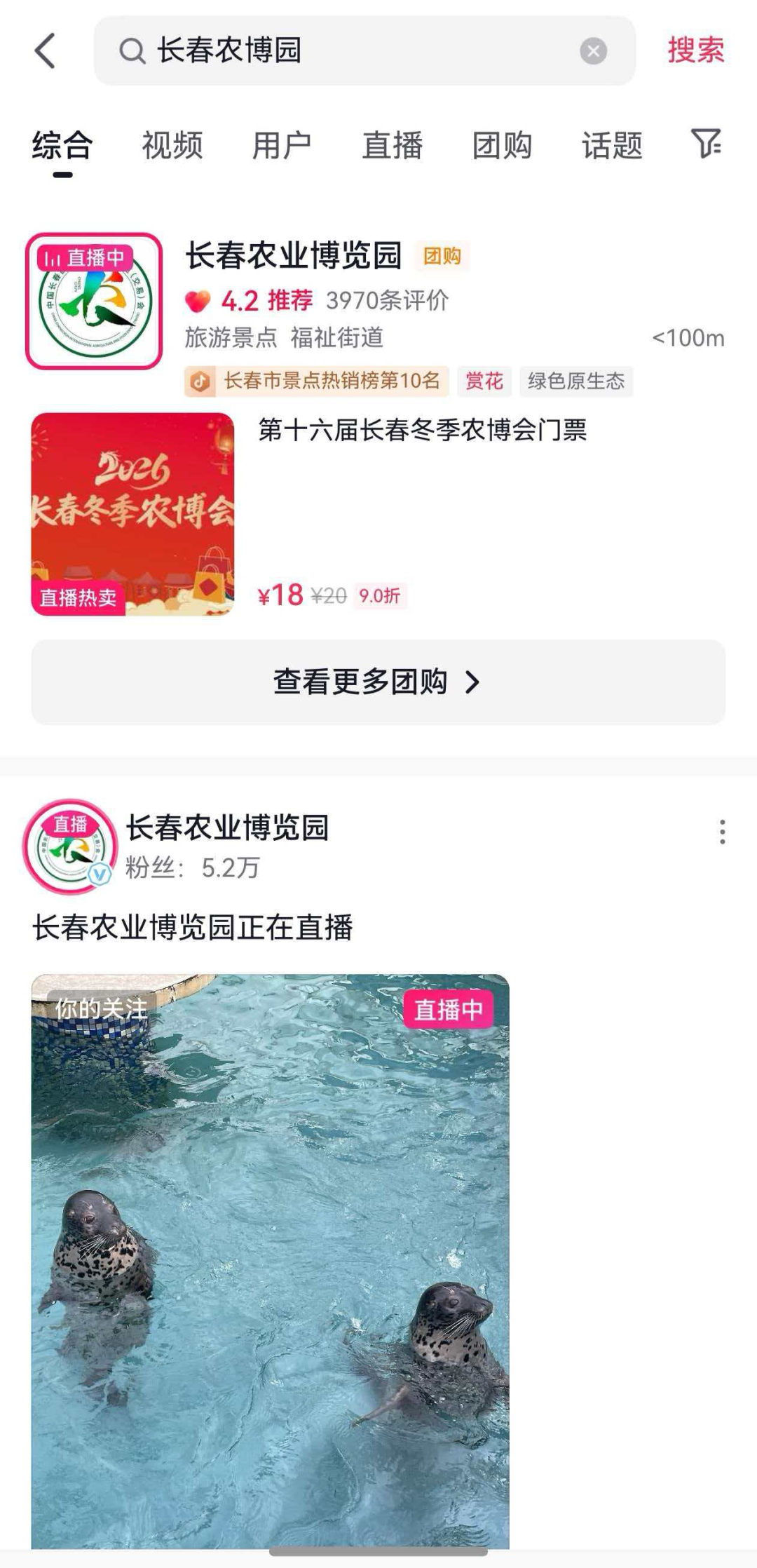
Task: Tap the search field containing 长春农博园
Action: 350,50
